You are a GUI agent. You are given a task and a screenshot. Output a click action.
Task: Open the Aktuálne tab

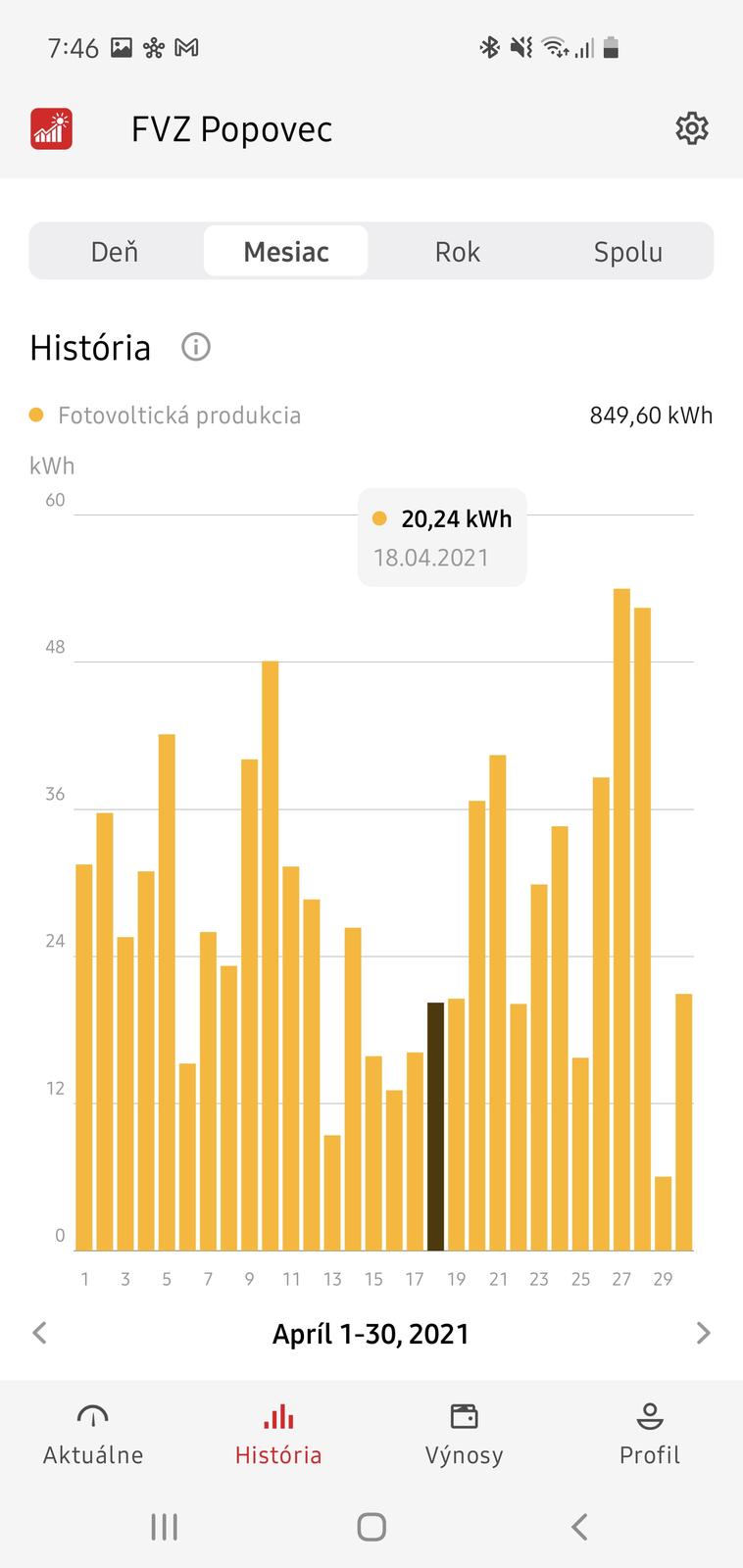click(93, 1434)
